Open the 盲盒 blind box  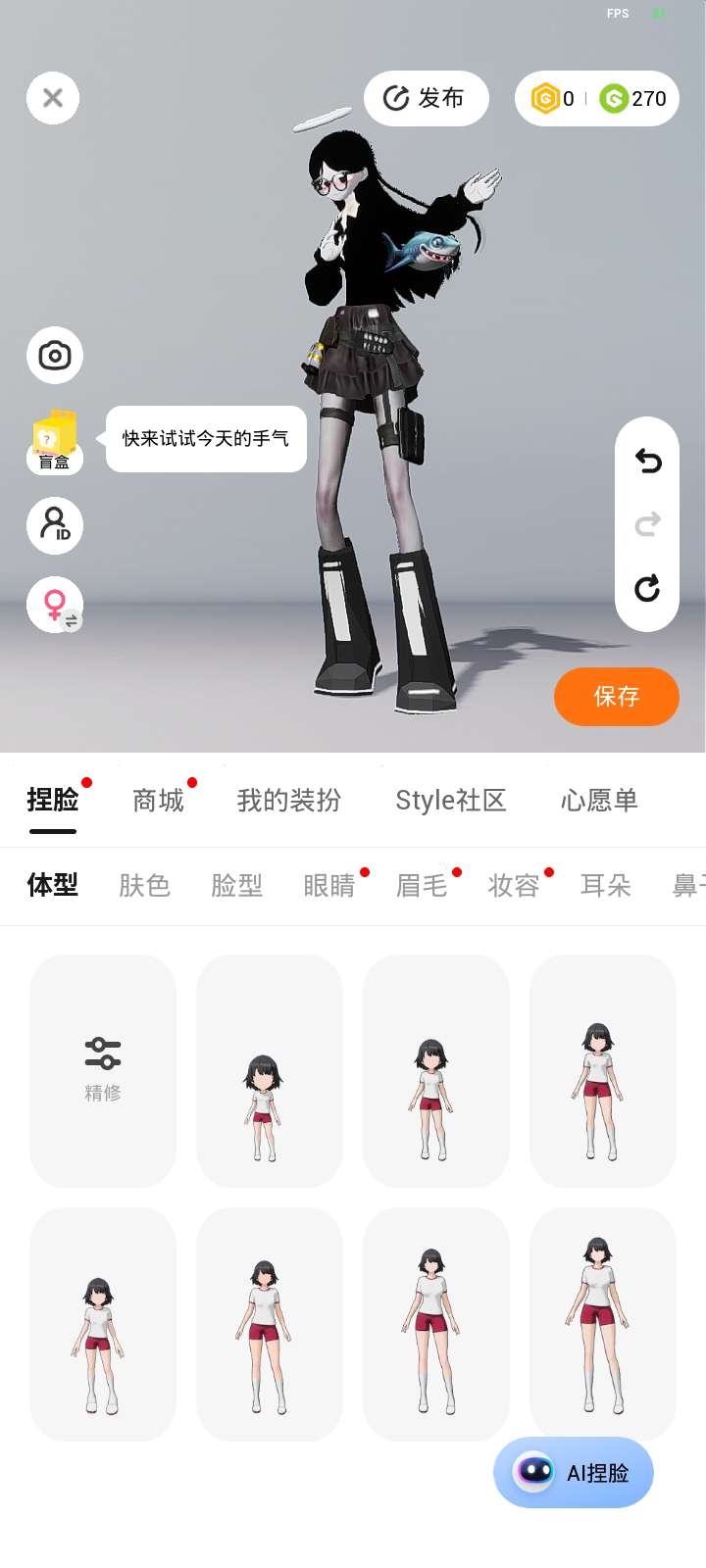(55, 441)
